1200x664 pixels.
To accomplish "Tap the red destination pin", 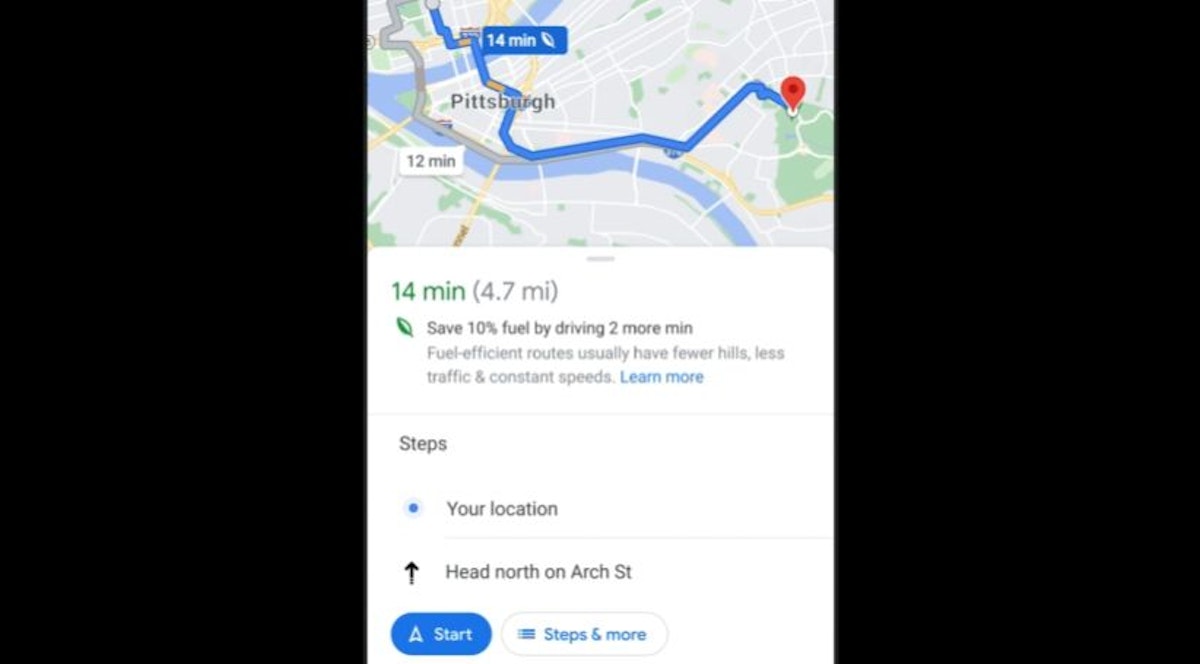I will click(x=793, y=93).
